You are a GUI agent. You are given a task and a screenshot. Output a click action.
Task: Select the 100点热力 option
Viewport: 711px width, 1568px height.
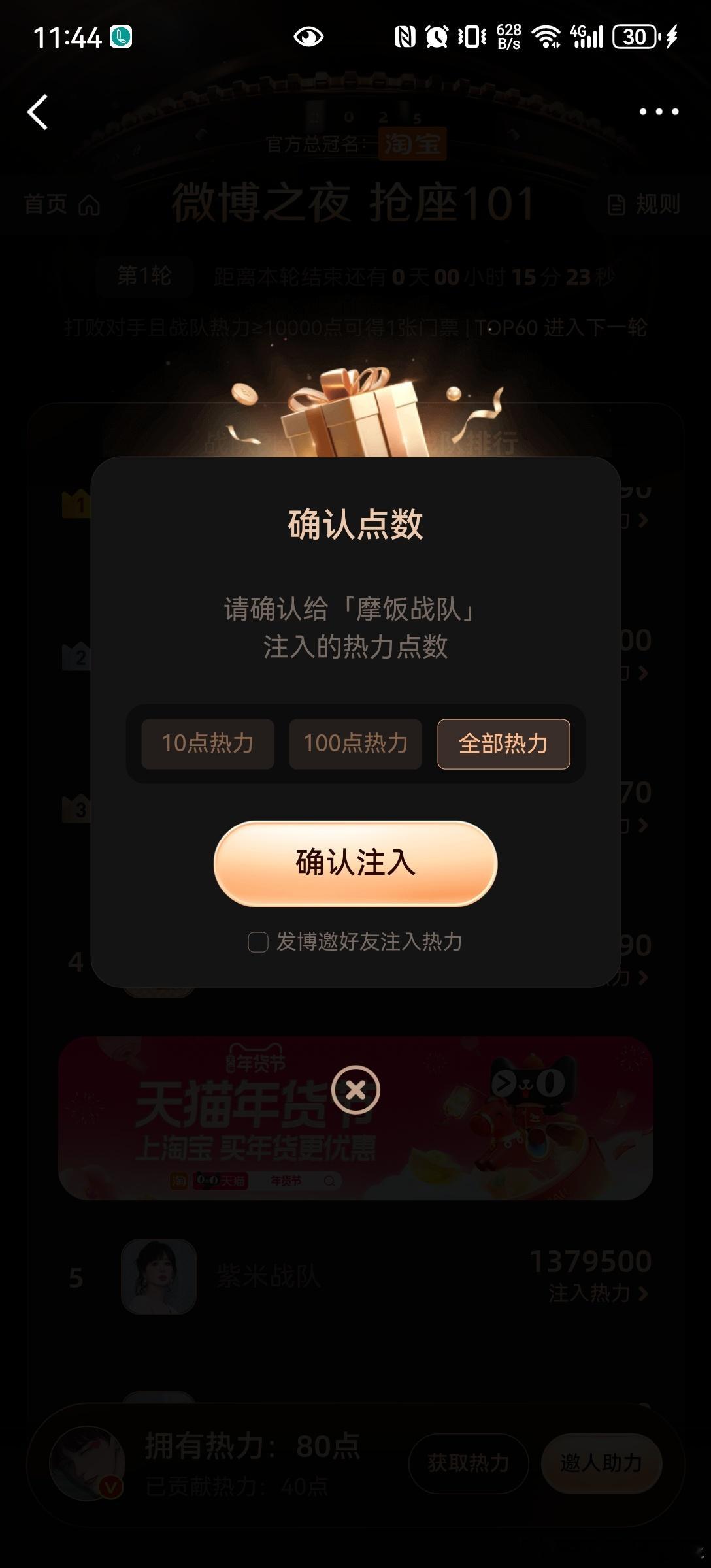click(x=356, y=744)
